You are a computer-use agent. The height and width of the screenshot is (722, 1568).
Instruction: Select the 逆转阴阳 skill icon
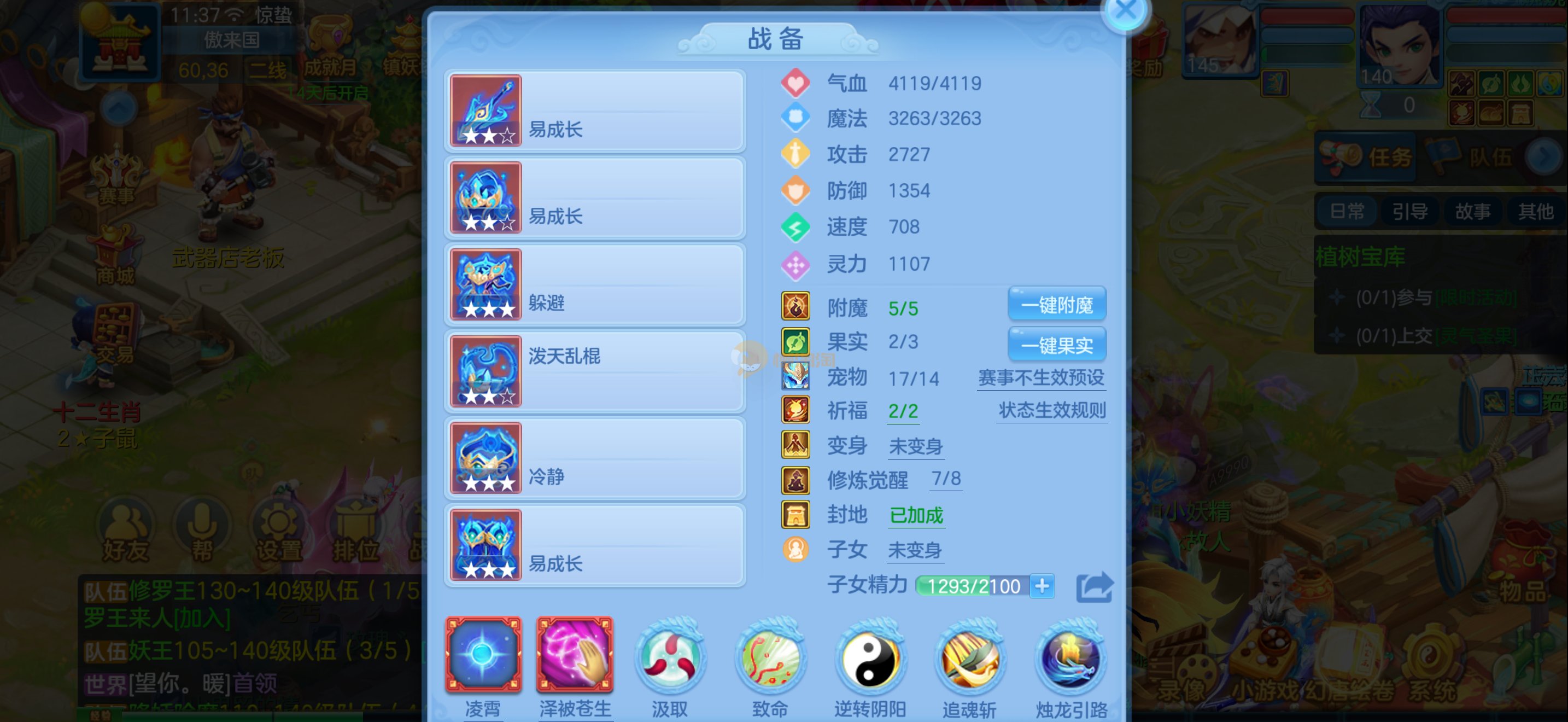(870, 659)
